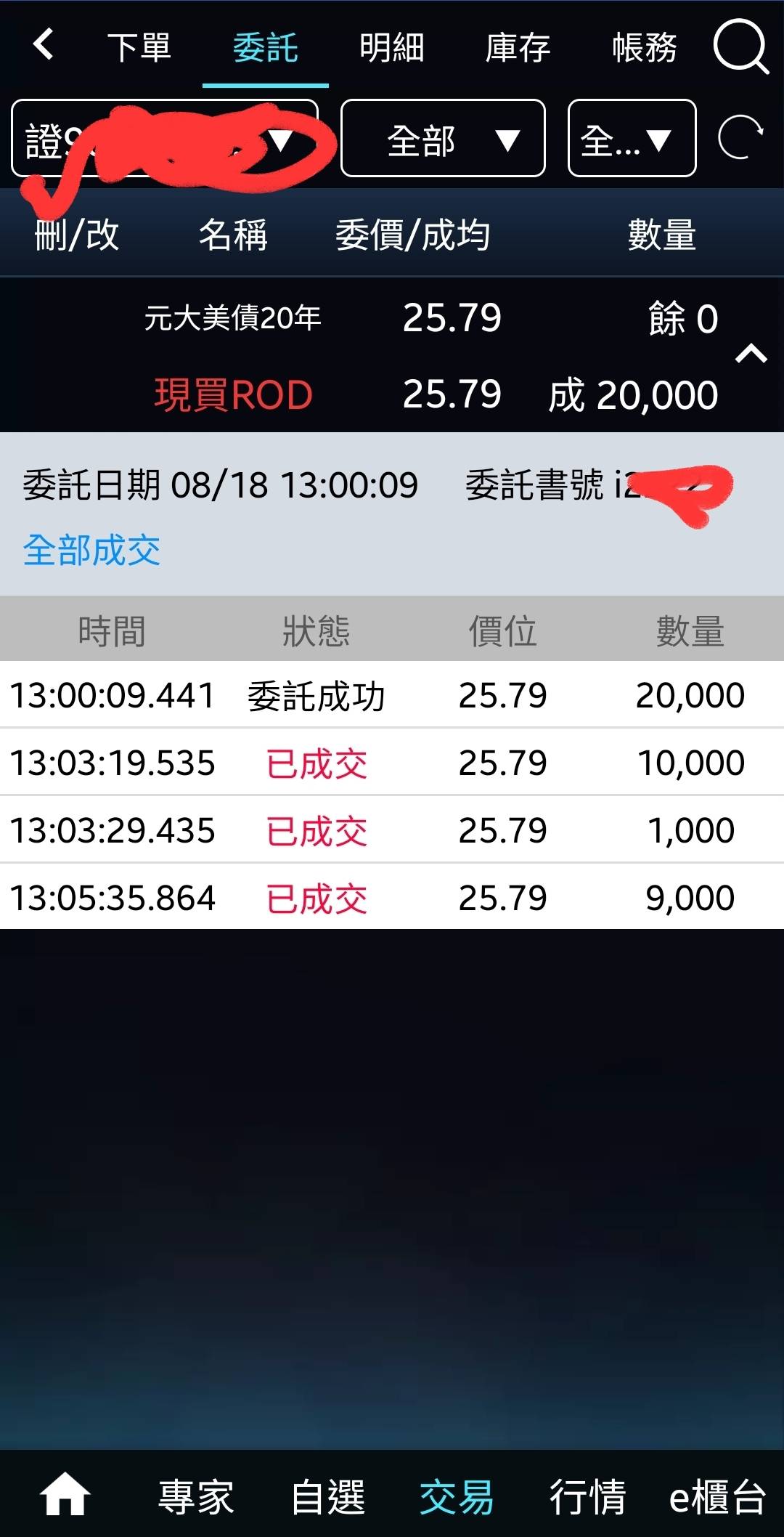The width and height of the screenshot is (784, 1537).
Task: Open the 明細 tab
Action: coord(392,47)
